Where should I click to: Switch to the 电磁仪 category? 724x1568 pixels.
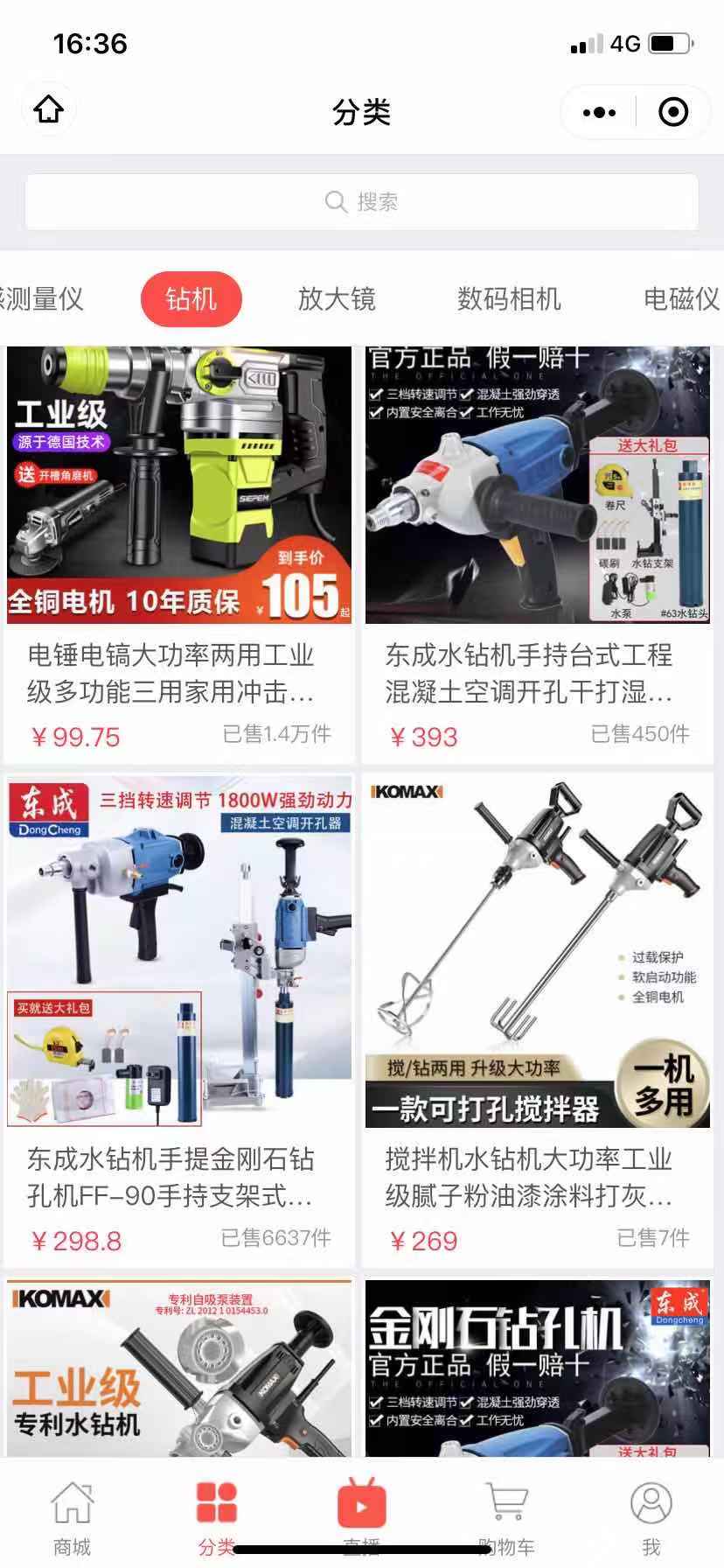(x=680, y=299)
